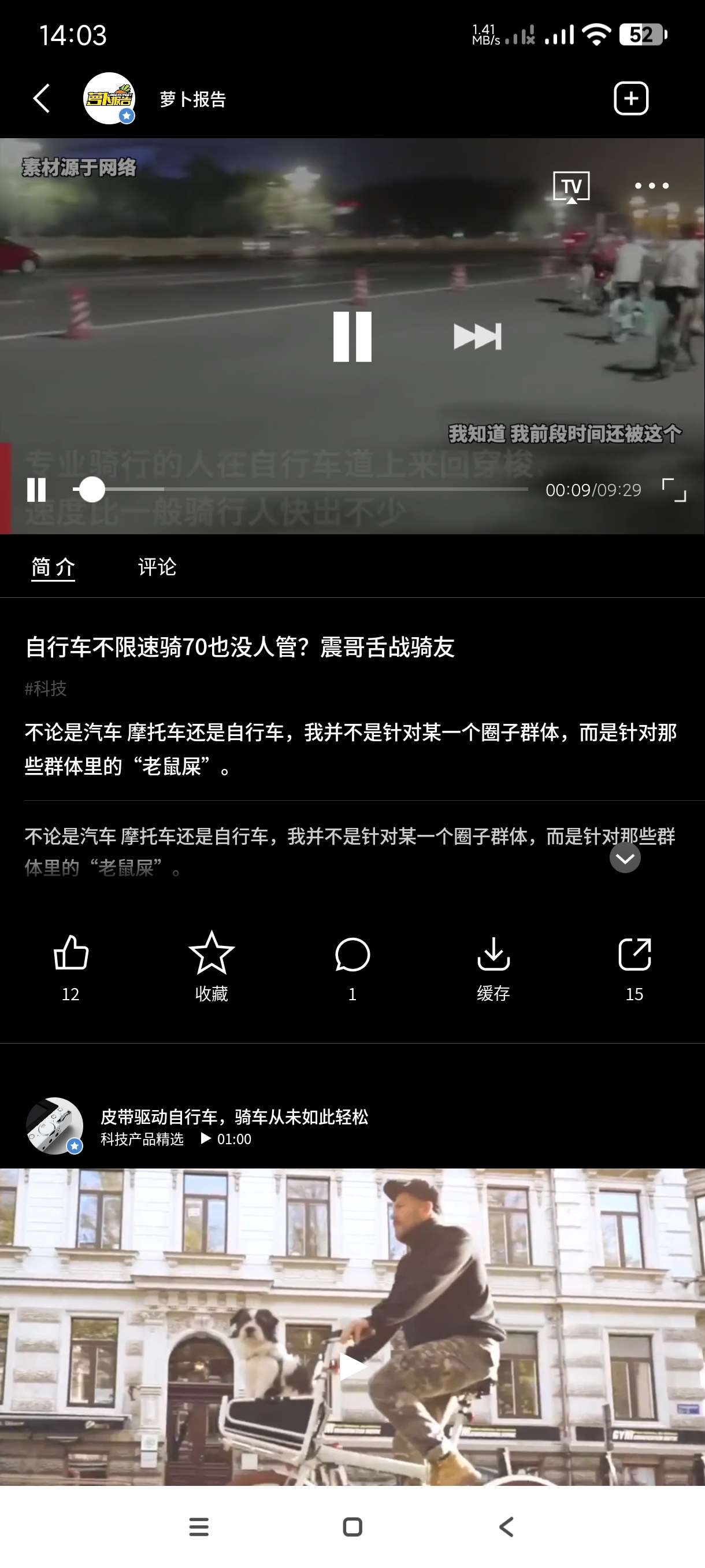Screen dimensions: 705x1568
Task: Seek along the video progress bar
Action: [304, 489]
